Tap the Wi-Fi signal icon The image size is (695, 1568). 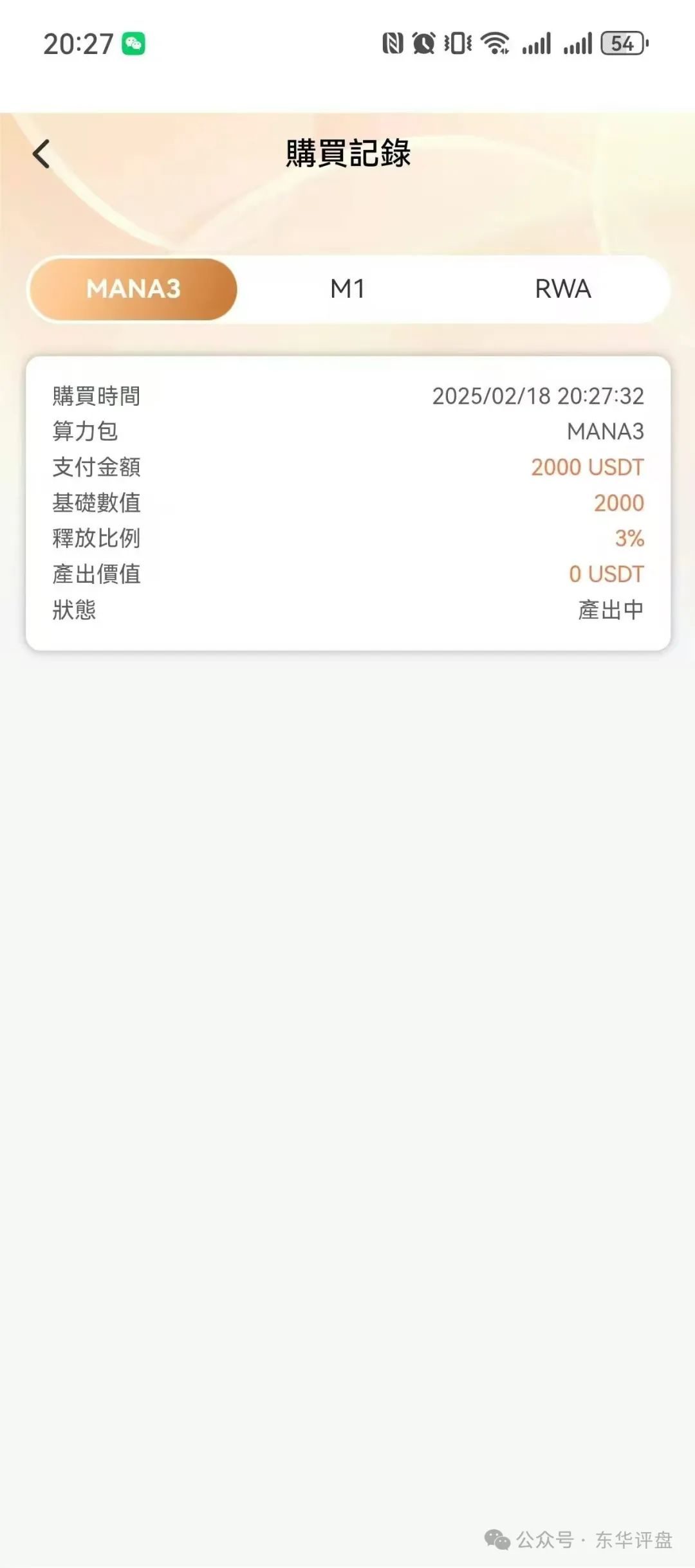coord(496,42)
